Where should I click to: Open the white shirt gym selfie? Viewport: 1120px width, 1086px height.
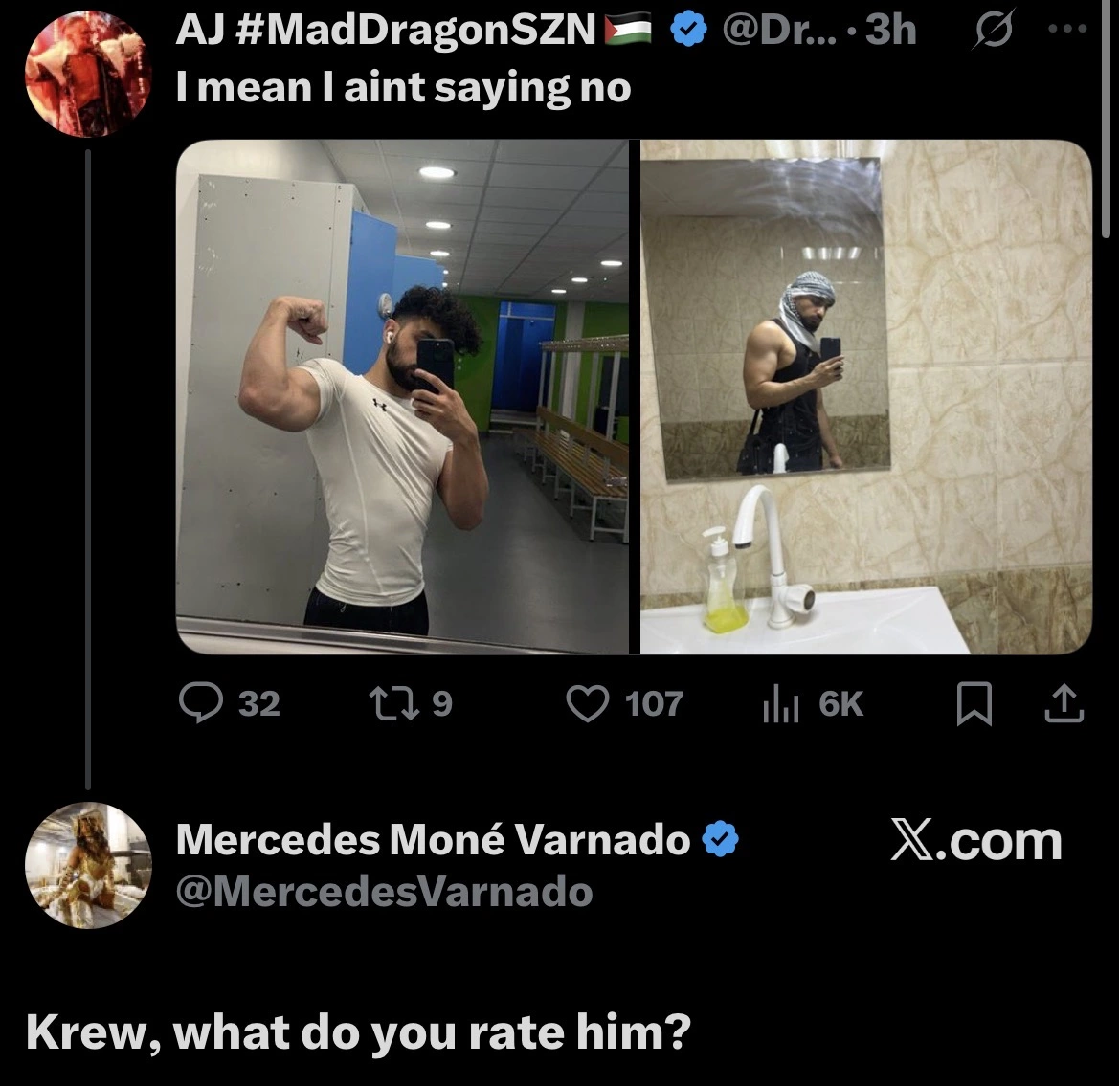tap(402, 396)
